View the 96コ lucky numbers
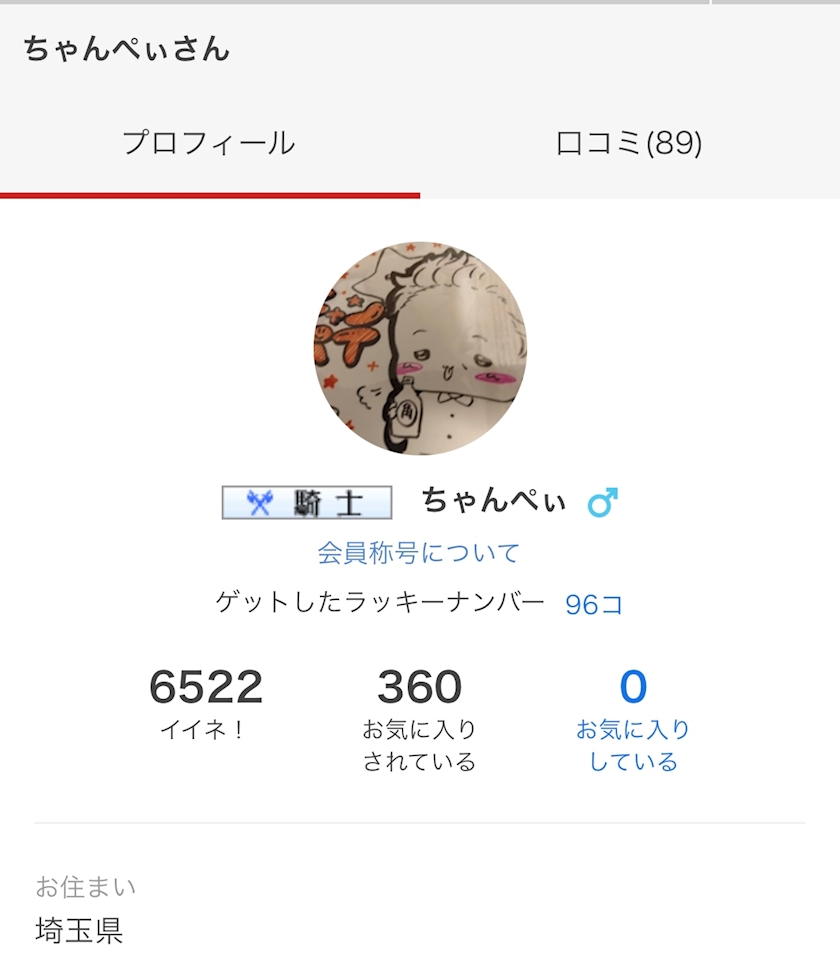Viewport: 840px width, 973px height. tap(594, 604)
